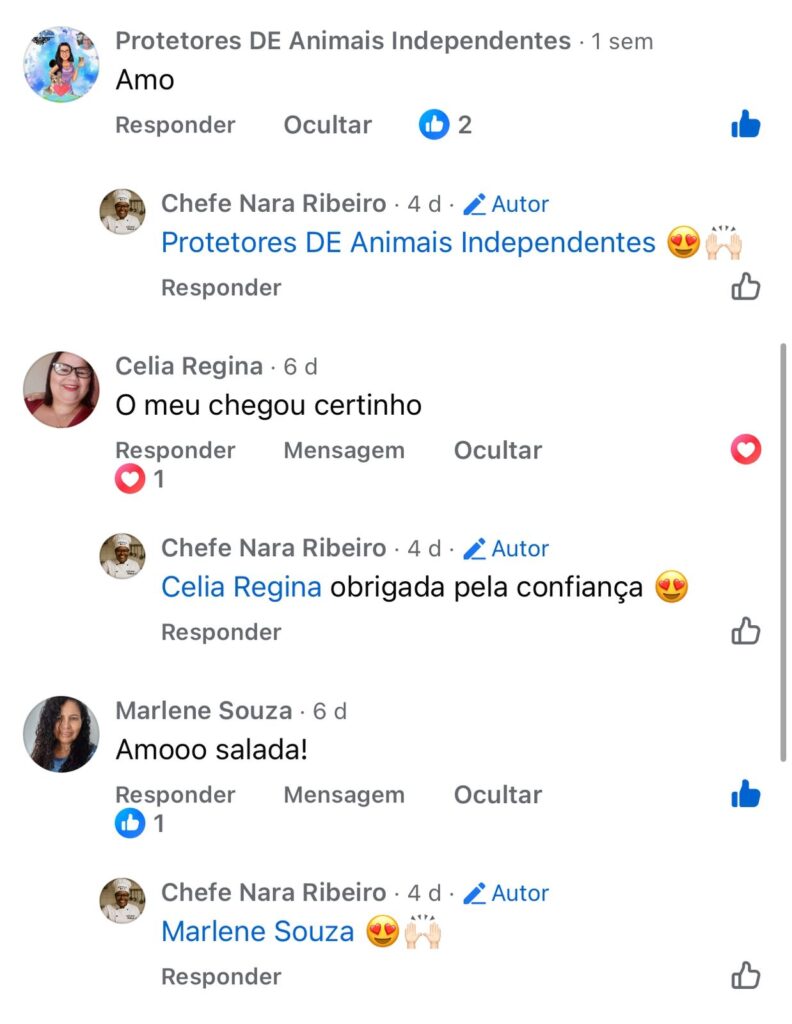This screenshot has width=792, height=1024.
Task: Message Marlene Souza
Action: tap(344, 795)
